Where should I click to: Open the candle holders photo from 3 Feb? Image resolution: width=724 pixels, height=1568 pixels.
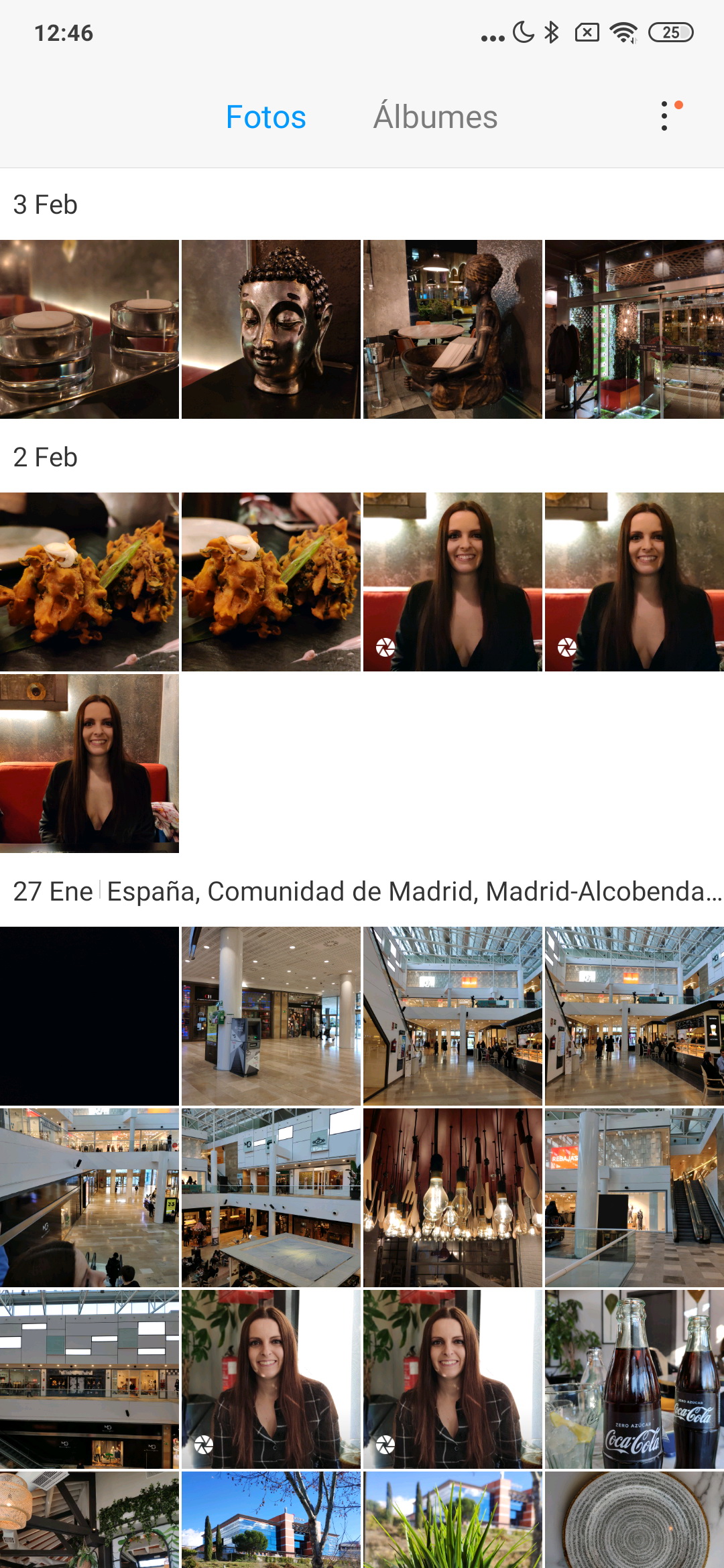(89, 330)
